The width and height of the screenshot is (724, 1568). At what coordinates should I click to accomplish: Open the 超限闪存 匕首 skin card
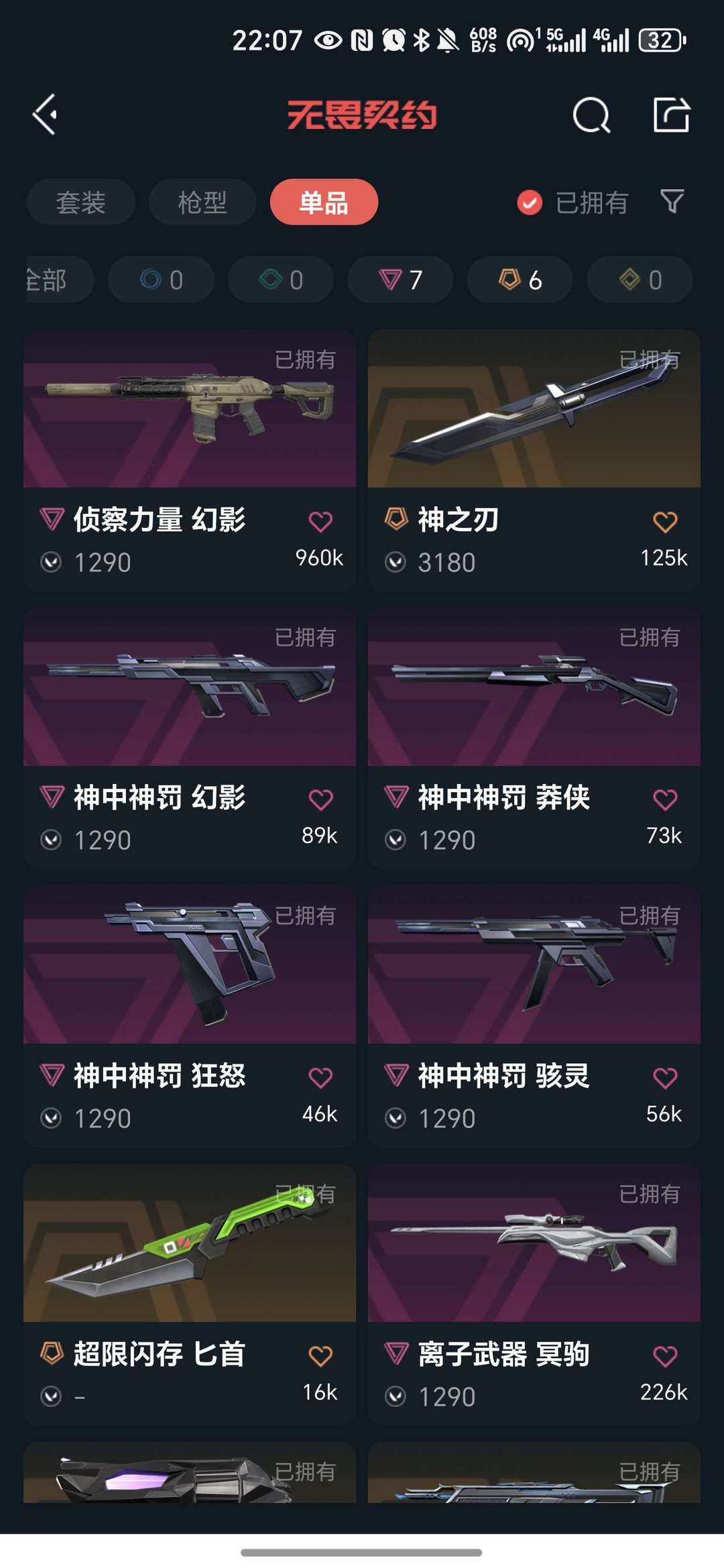click(x=190, y=1295)
